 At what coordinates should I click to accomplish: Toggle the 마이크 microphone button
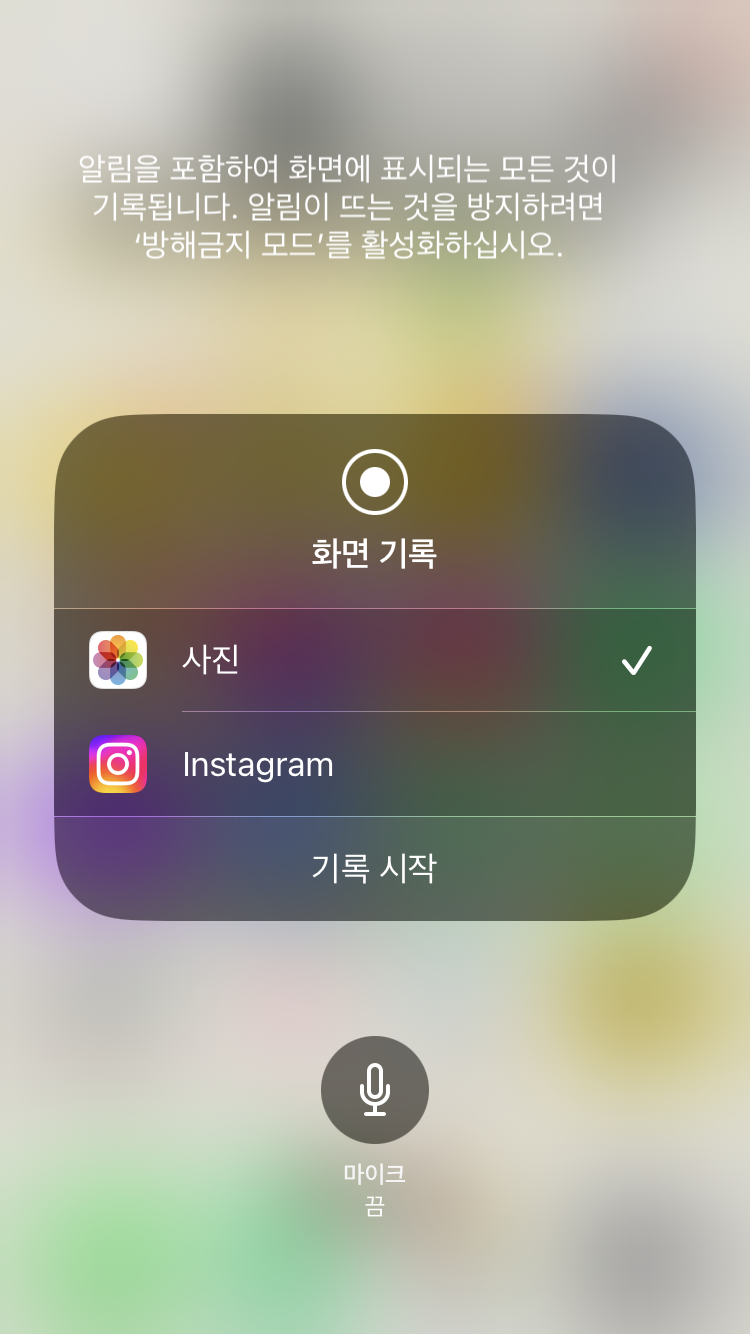375,1090
